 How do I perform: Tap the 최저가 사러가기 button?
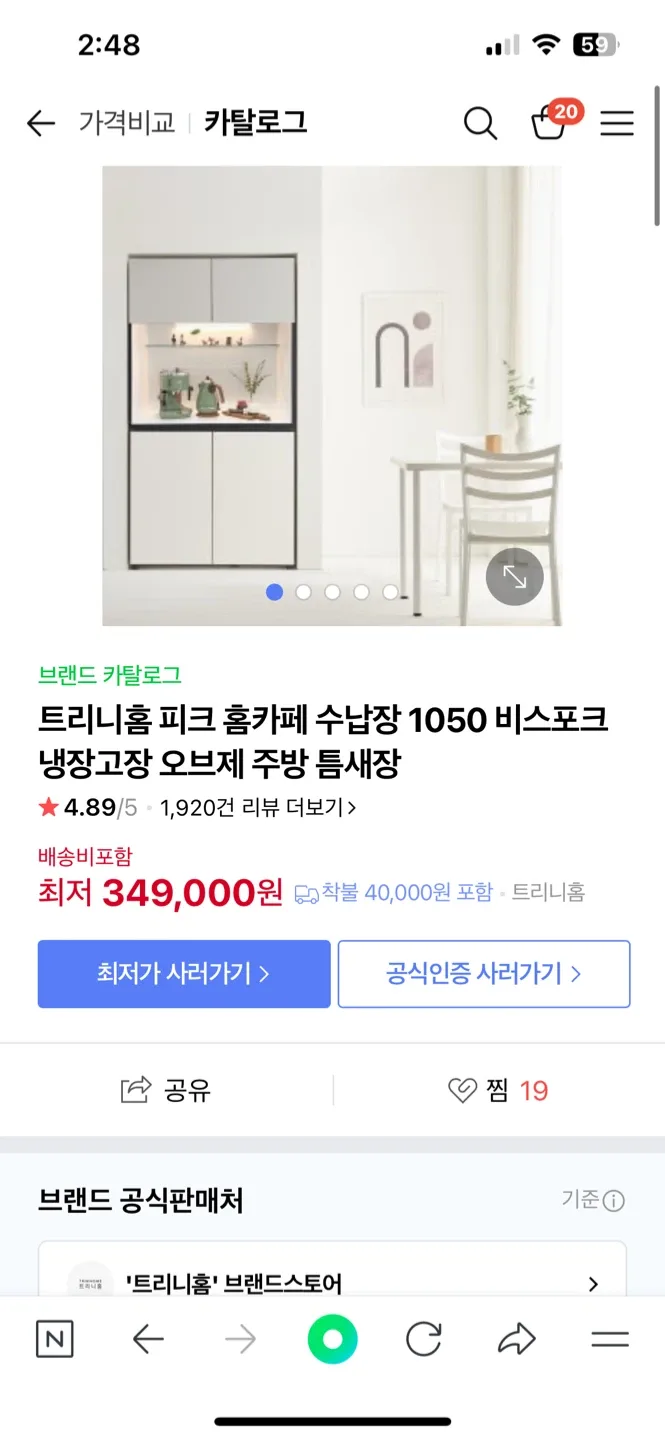coord(184,973)
